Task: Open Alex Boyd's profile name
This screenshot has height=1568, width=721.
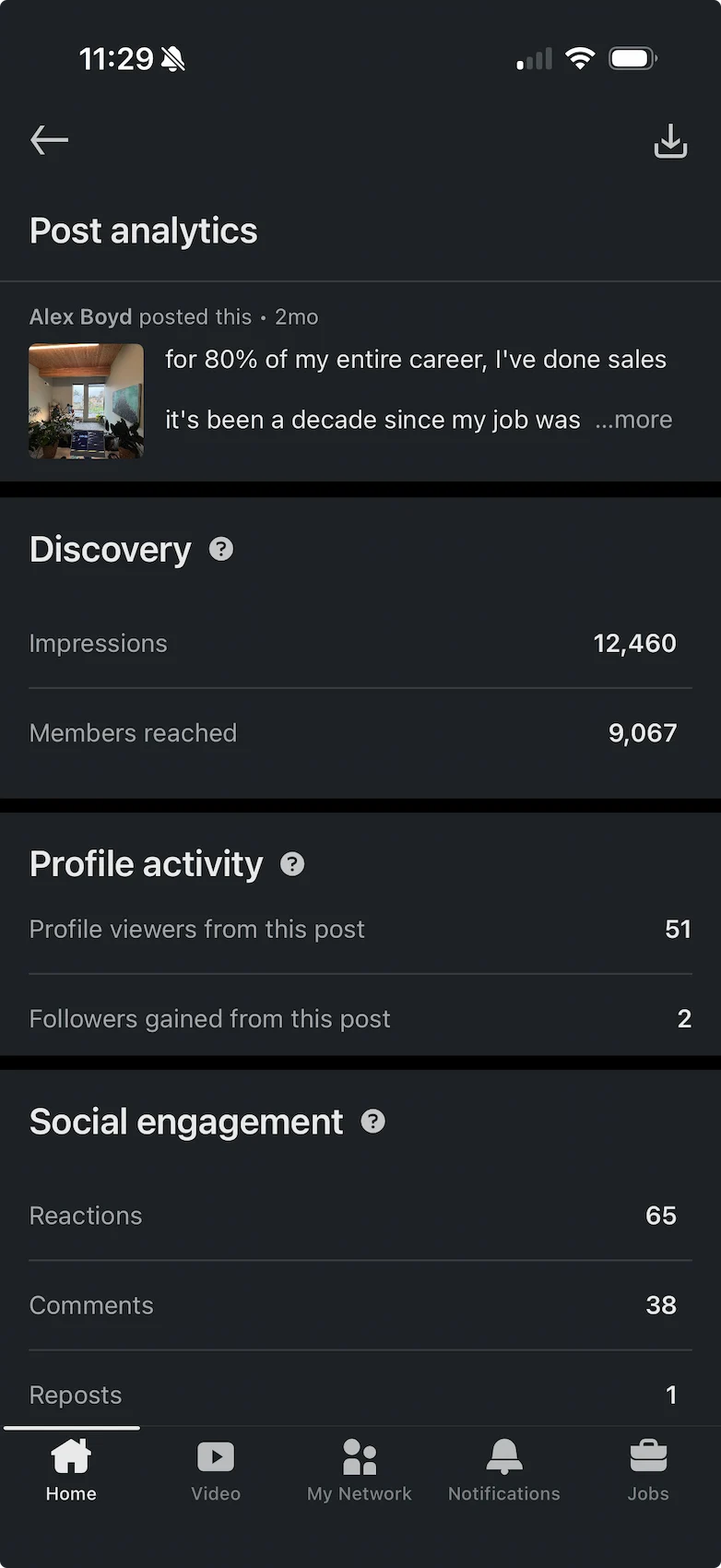Action: (80, 316)
